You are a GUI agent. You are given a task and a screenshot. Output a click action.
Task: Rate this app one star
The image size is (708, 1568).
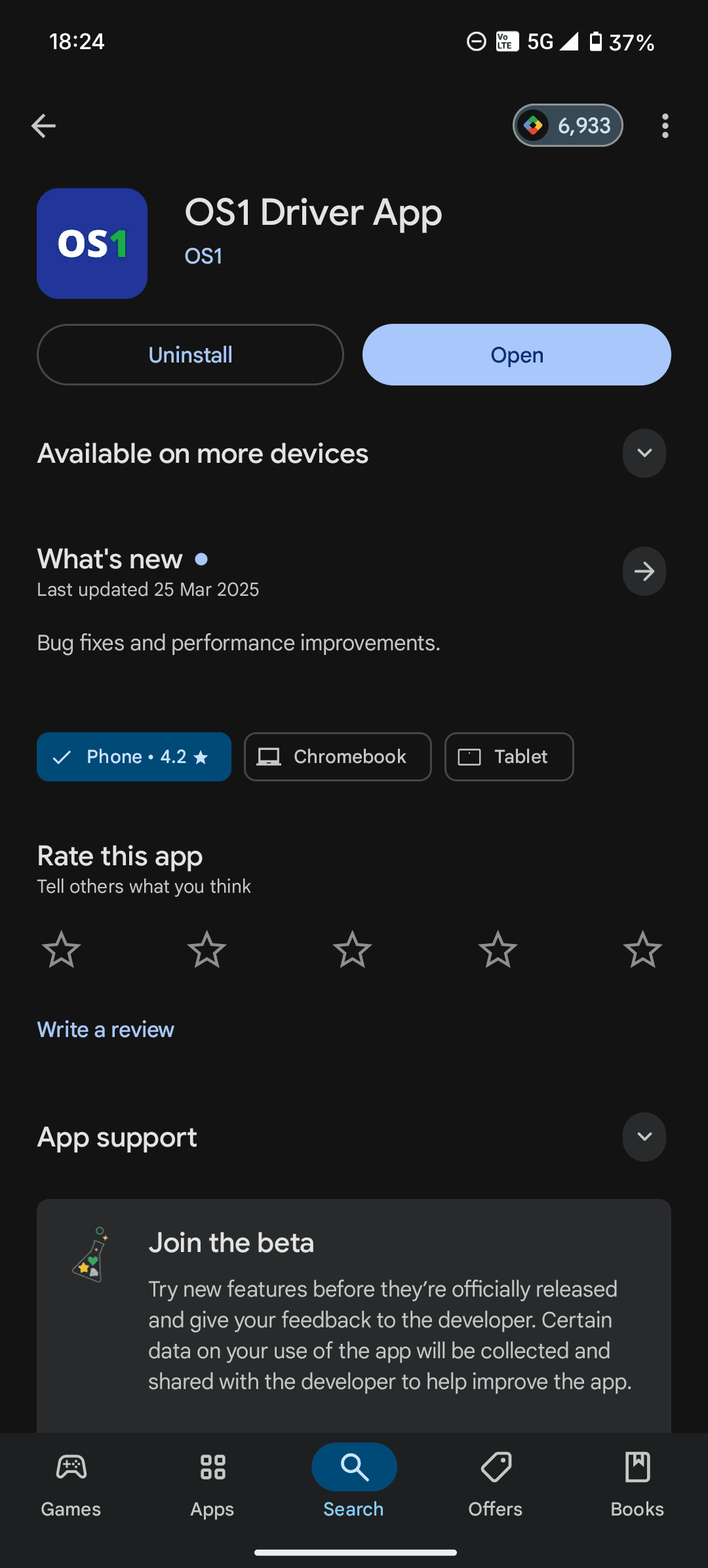61,949
